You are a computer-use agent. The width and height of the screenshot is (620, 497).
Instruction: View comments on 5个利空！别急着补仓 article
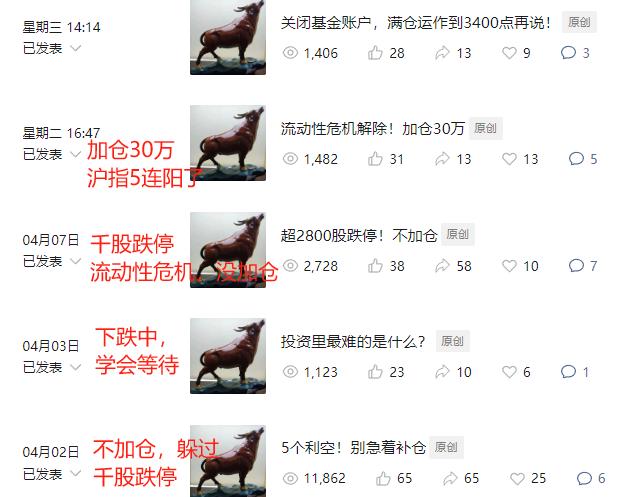click(x=581, y=479)
